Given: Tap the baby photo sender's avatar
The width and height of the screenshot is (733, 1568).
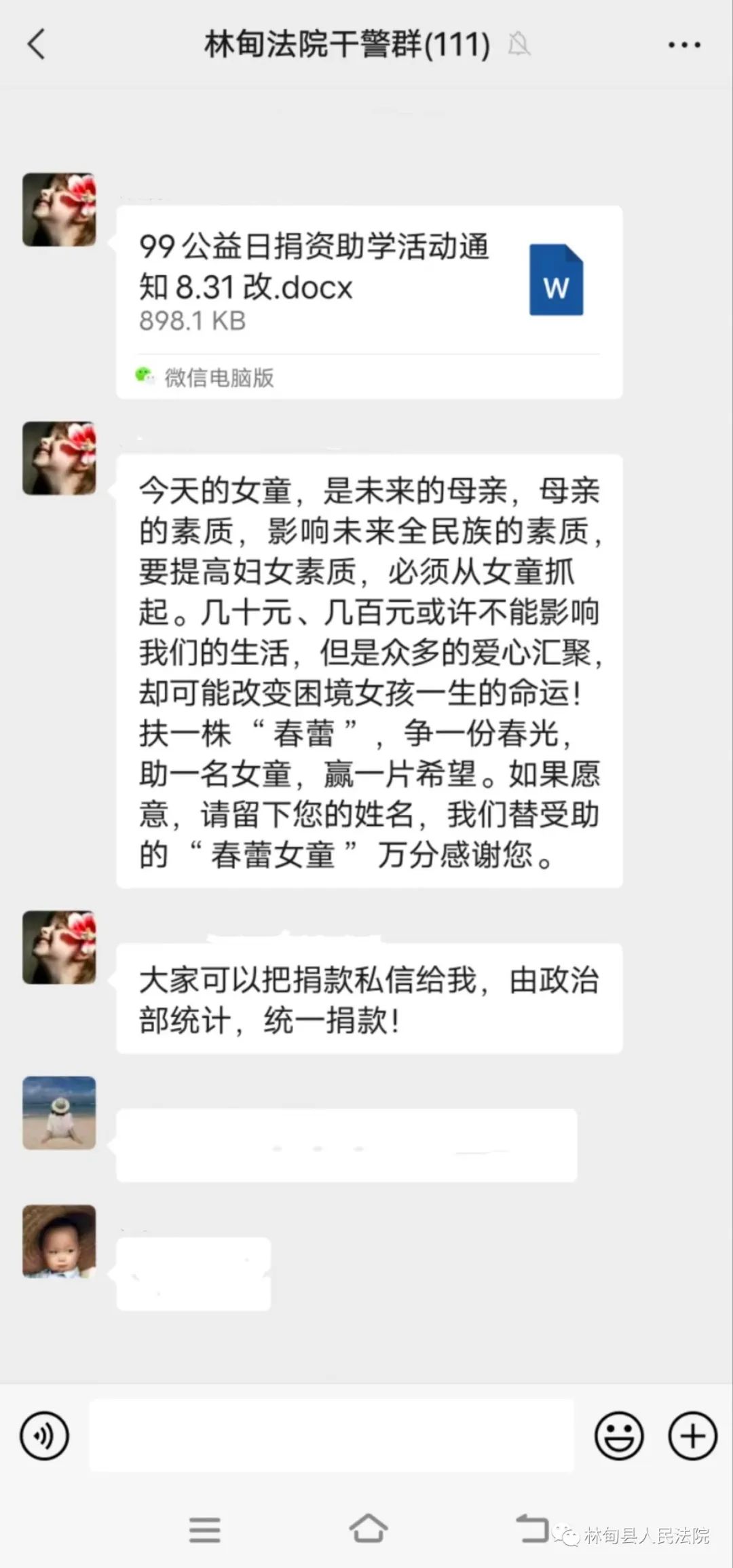Looking at the screenshot, I should coord(60,1241).
